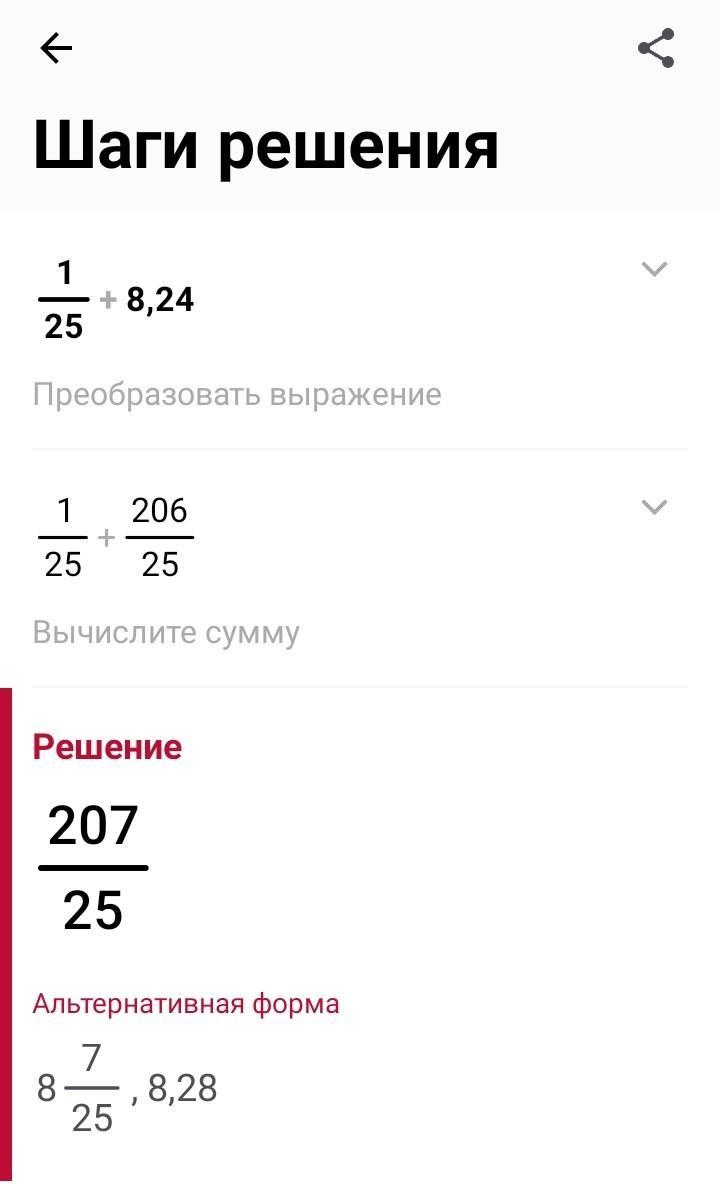Expand the 'Вычислите сумму' step
Screen dimensions: 720x1184
coord(654,507)
